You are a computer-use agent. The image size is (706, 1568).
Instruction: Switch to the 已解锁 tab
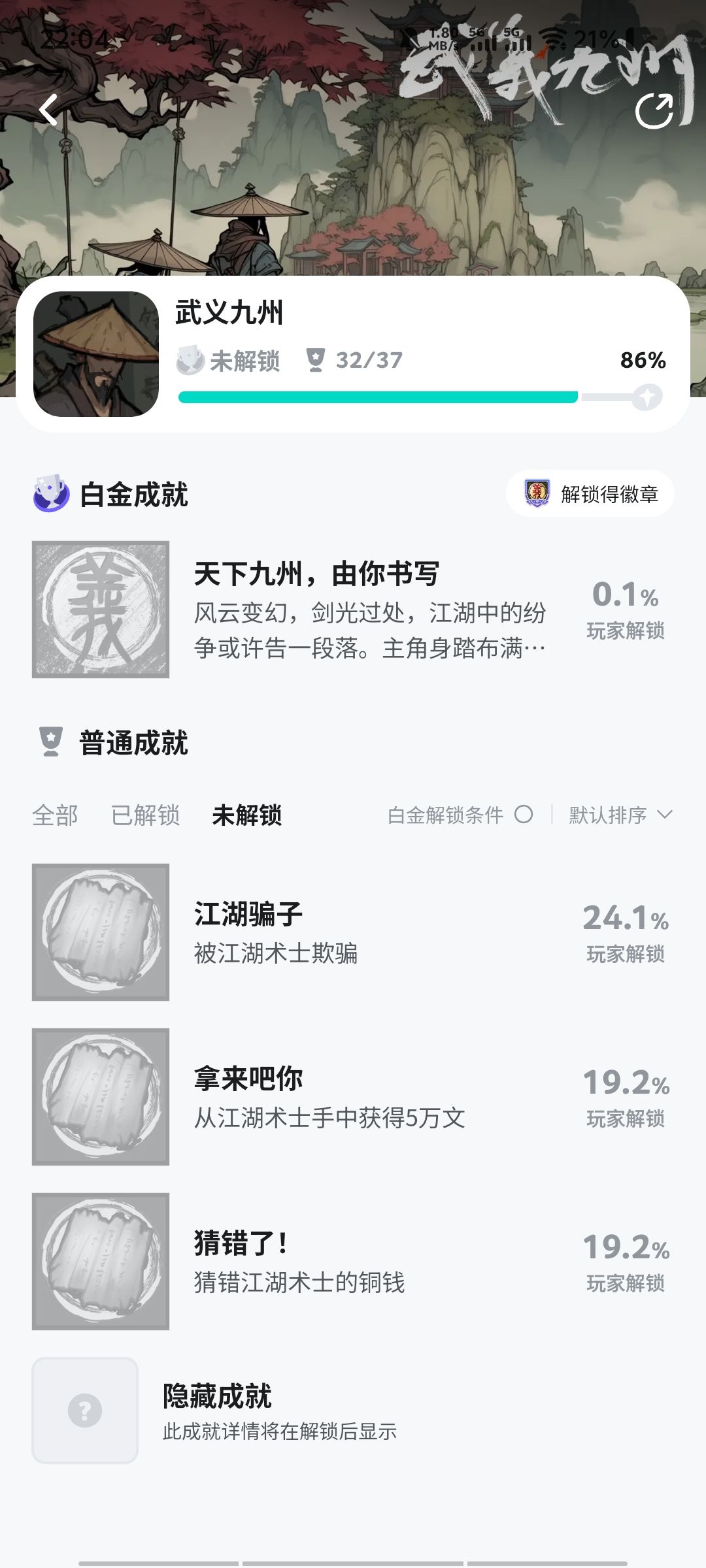pyautogui.click(x=145, y=815)
